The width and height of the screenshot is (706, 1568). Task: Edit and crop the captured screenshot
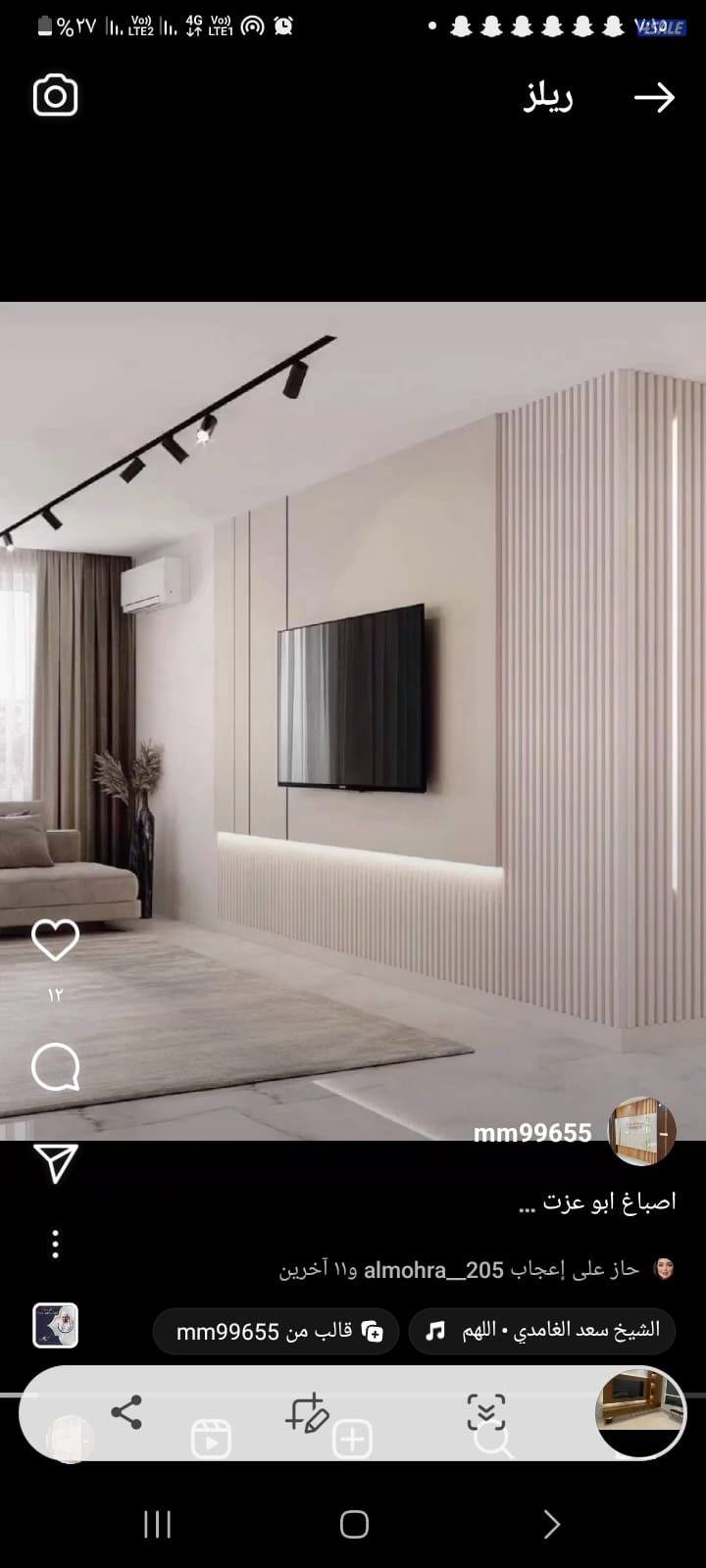pos(306,1412)
